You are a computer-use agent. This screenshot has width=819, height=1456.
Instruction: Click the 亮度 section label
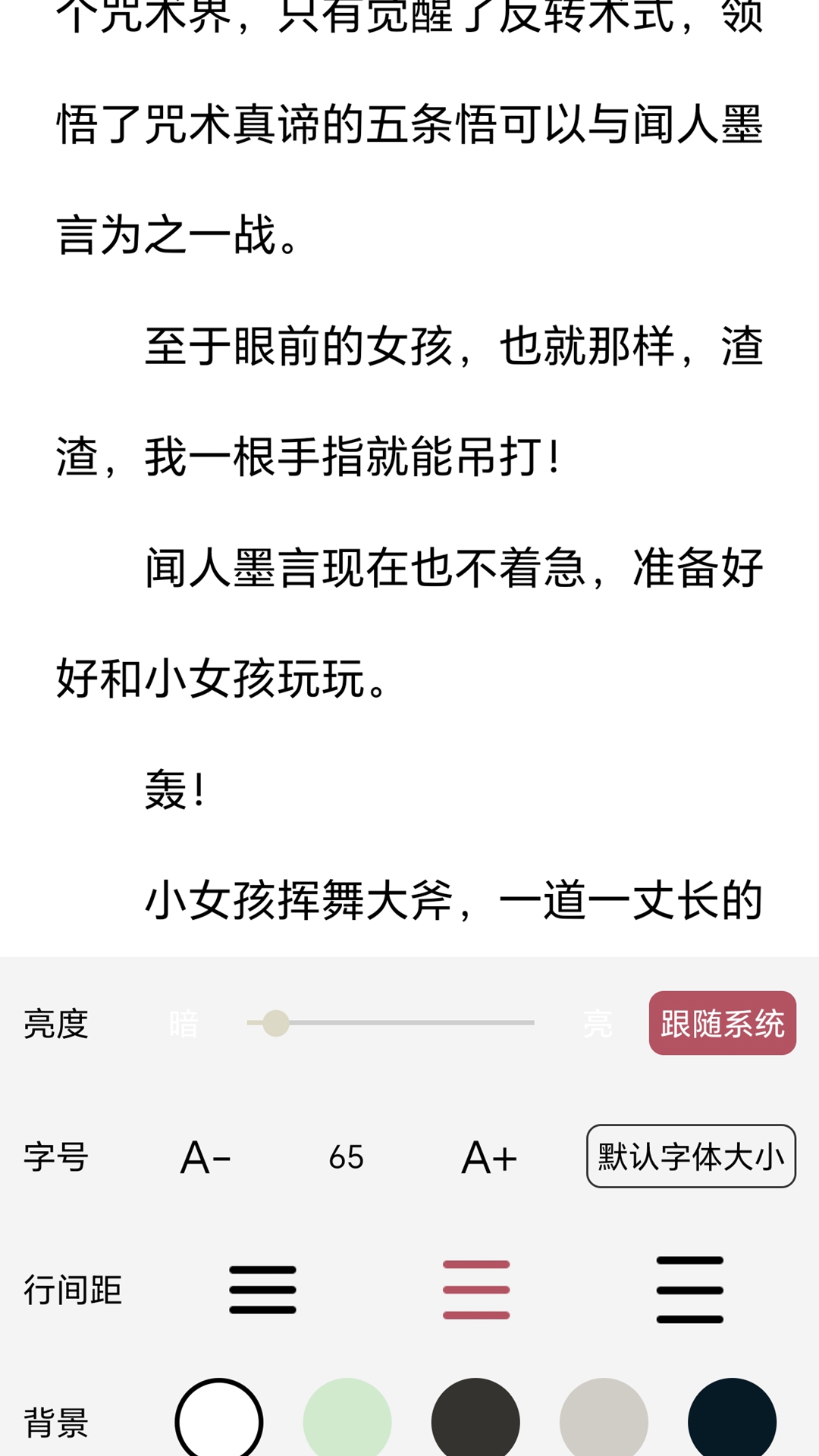[x=57, y=1025]
